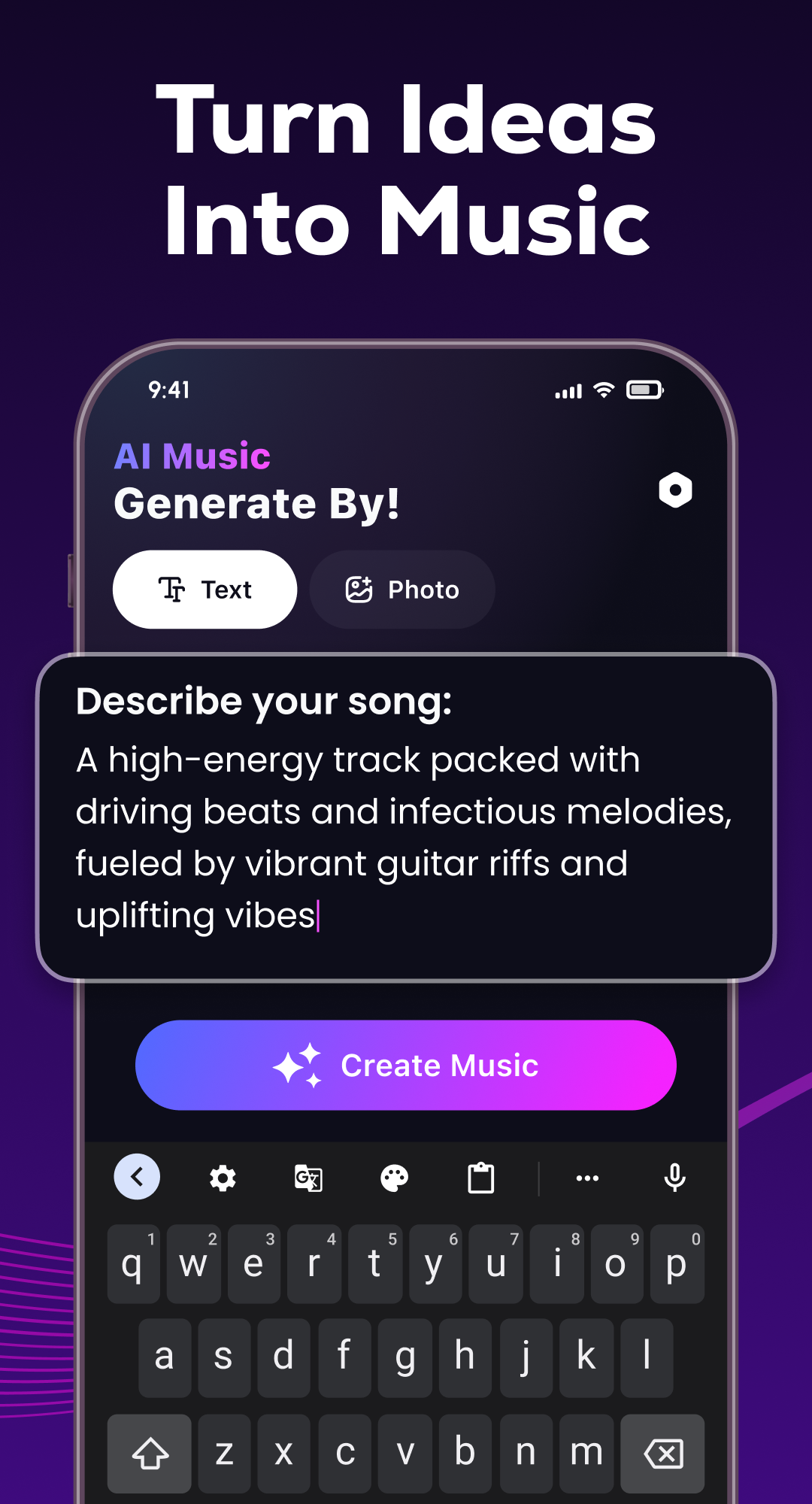The width and height of the screenshot is (812, 1504).
Task: Collapse keyboard toolbar with back chevron
Action: [137, 1177]
